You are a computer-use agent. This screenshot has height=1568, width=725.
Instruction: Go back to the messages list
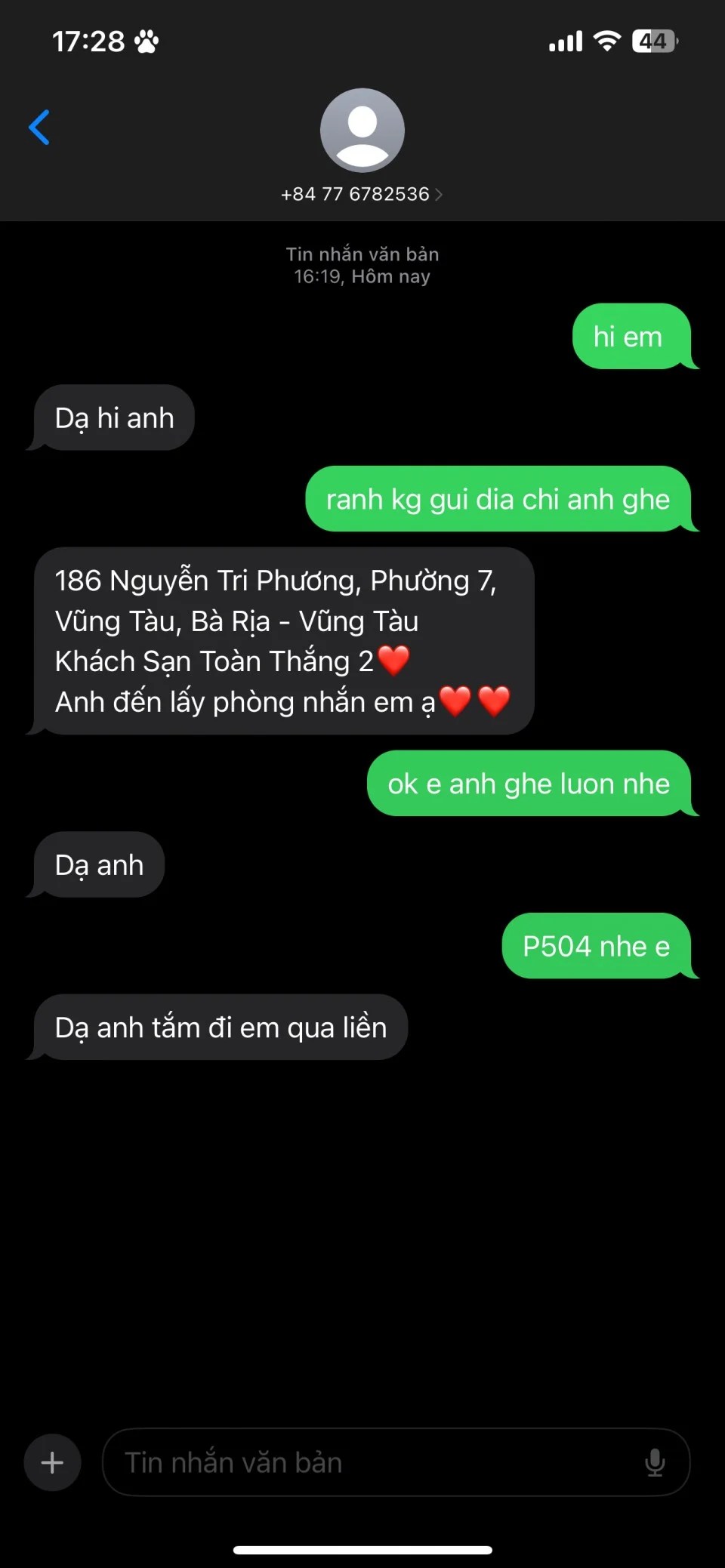[39, 127]
